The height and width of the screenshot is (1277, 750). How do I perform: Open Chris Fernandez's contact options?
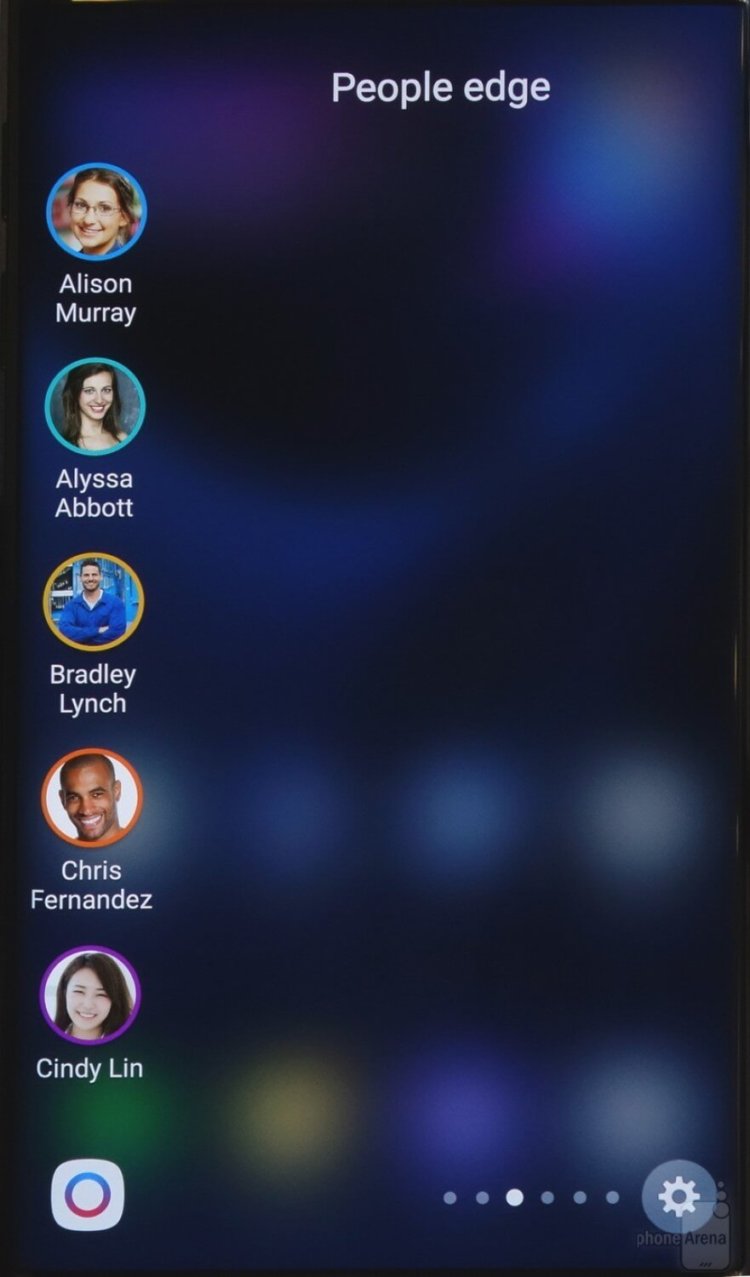coord(91,798)
